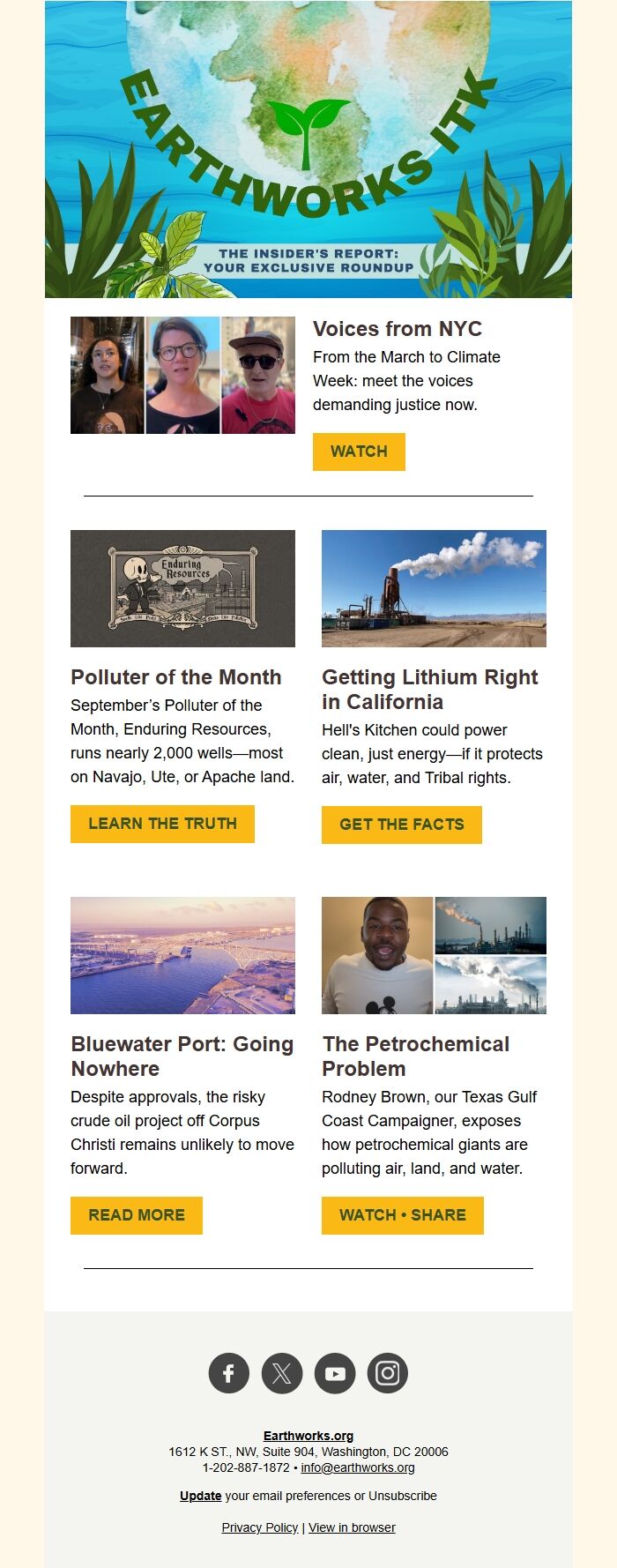Visit the X (Twitter) profile icon
Image resolution: width=617 pixels, height=1568 pixels.
click(282, 1373)
